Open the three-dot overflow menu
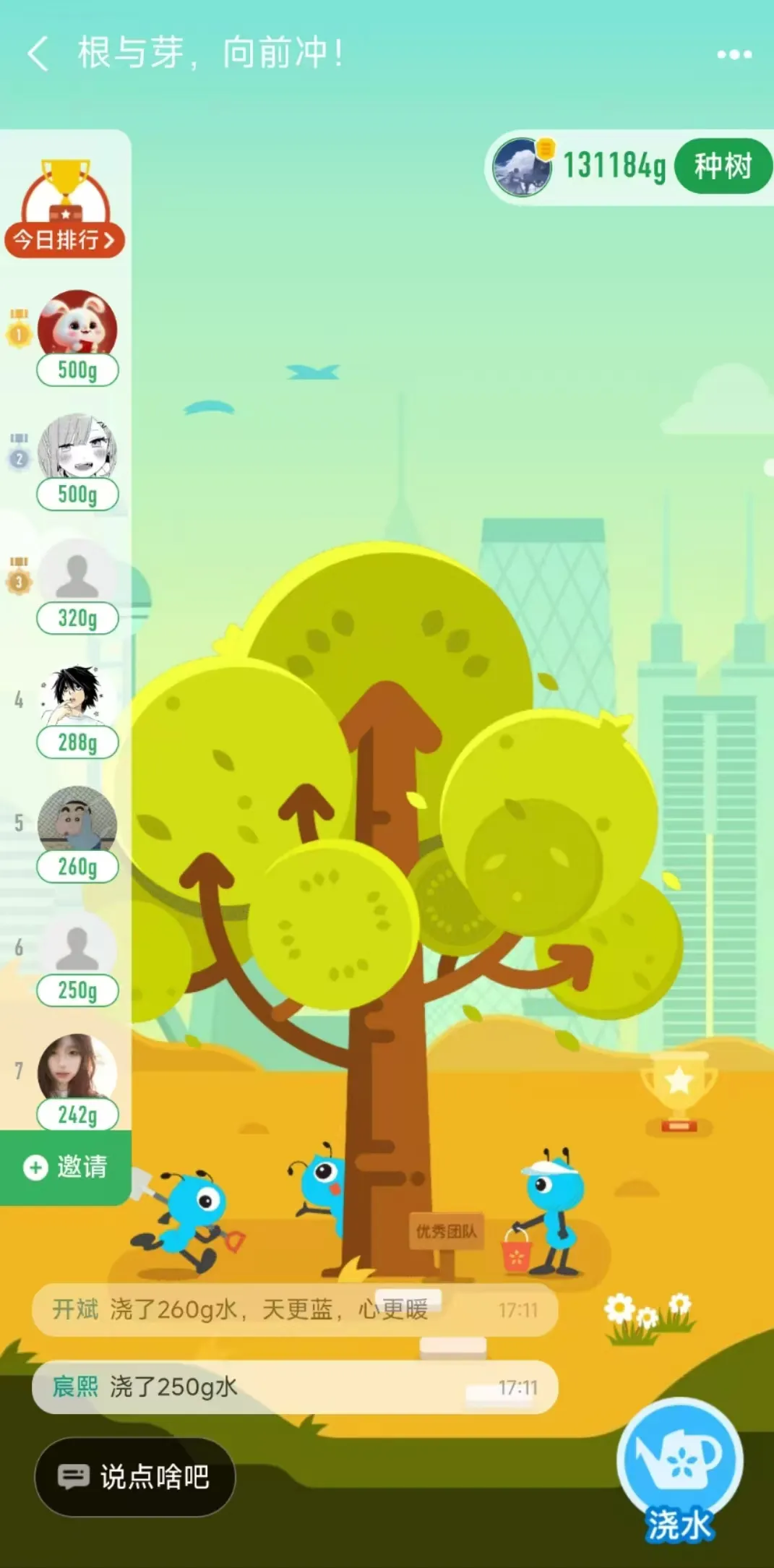This screenshot has width=774, height=1568. tap(734, 54)
